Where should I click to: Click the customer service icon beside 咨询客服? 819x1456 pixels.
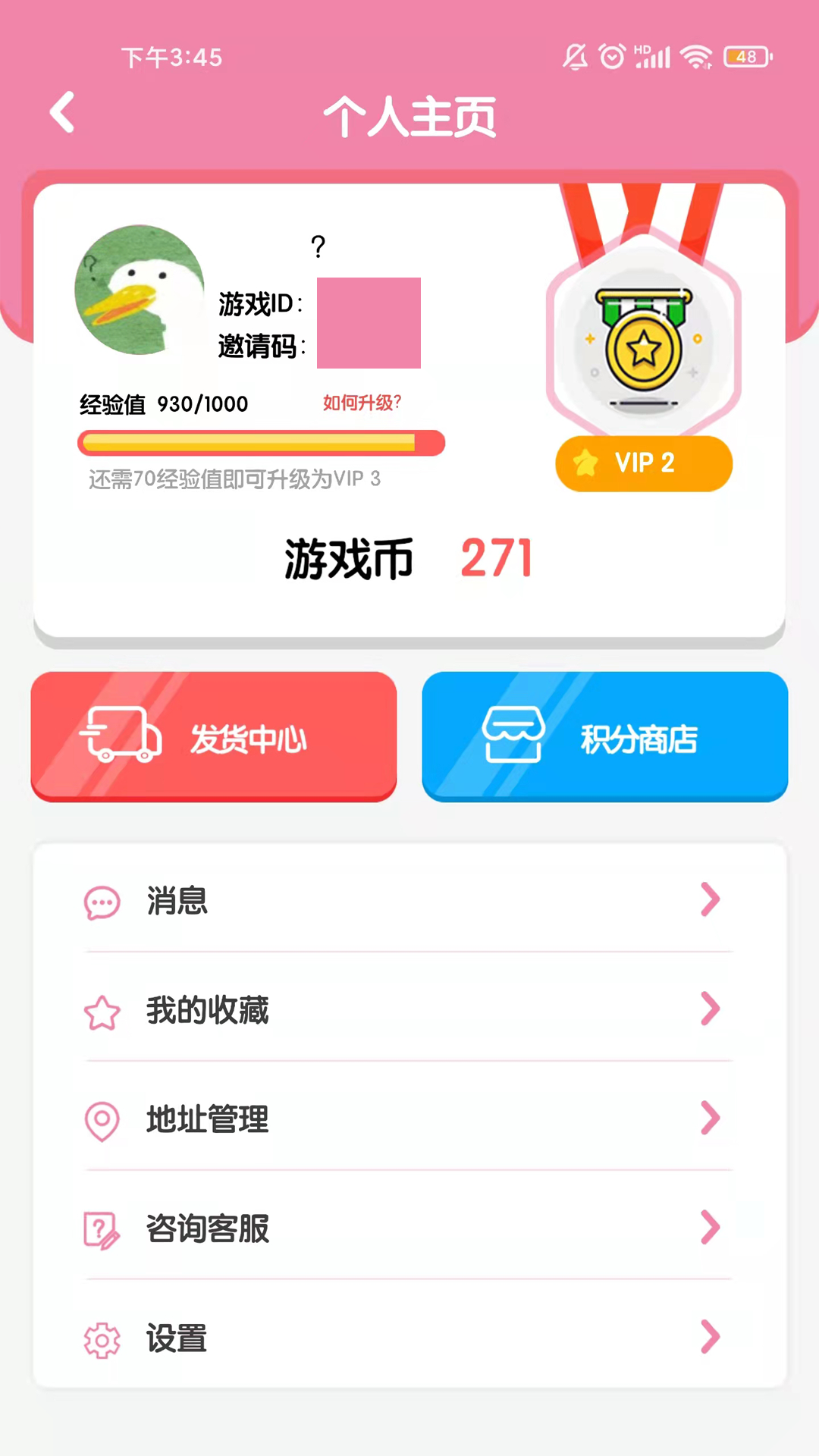102,1228
